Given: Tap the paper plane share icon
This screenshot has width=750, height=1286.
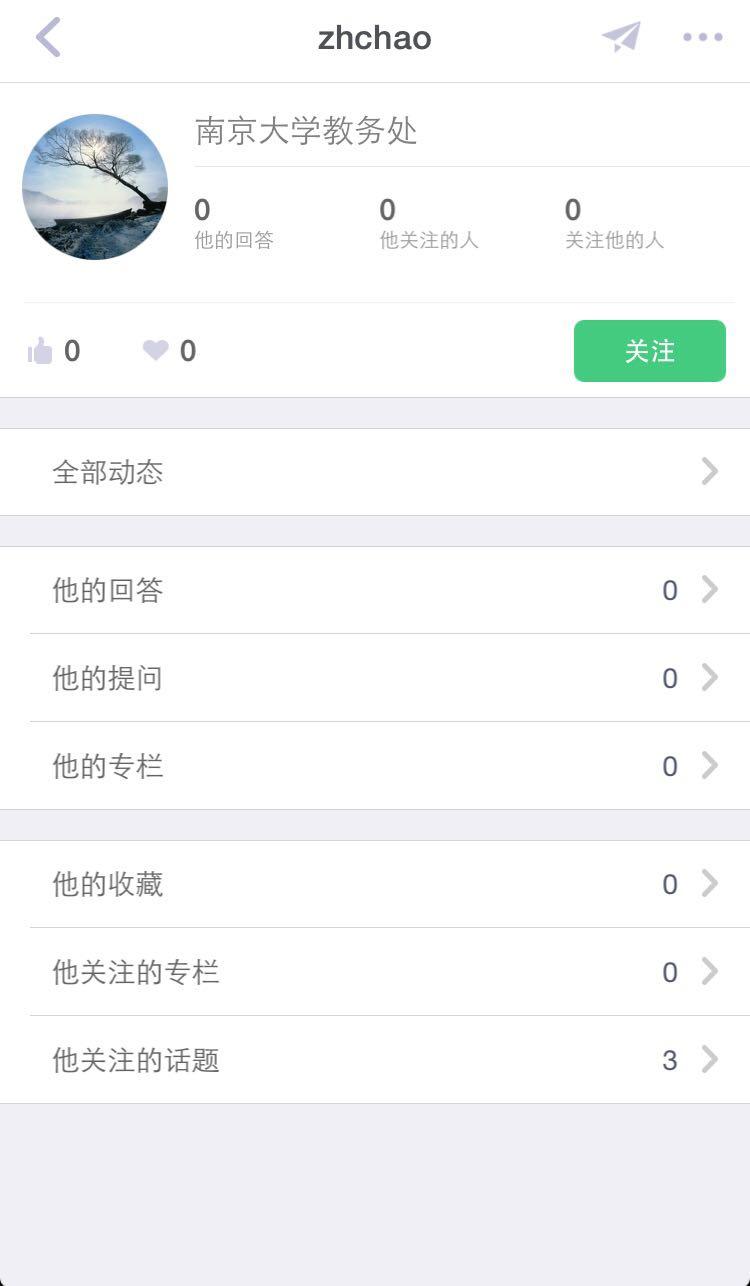Looking at the screenshot, I should 619,38.
